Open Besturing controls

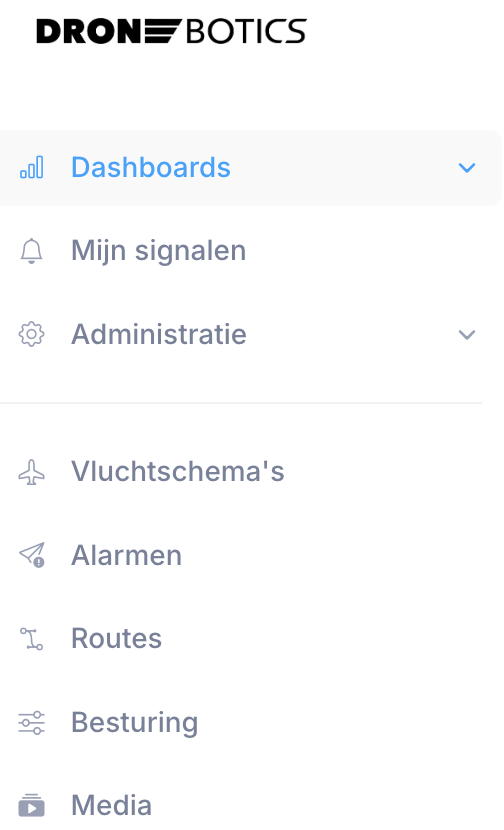249,723
